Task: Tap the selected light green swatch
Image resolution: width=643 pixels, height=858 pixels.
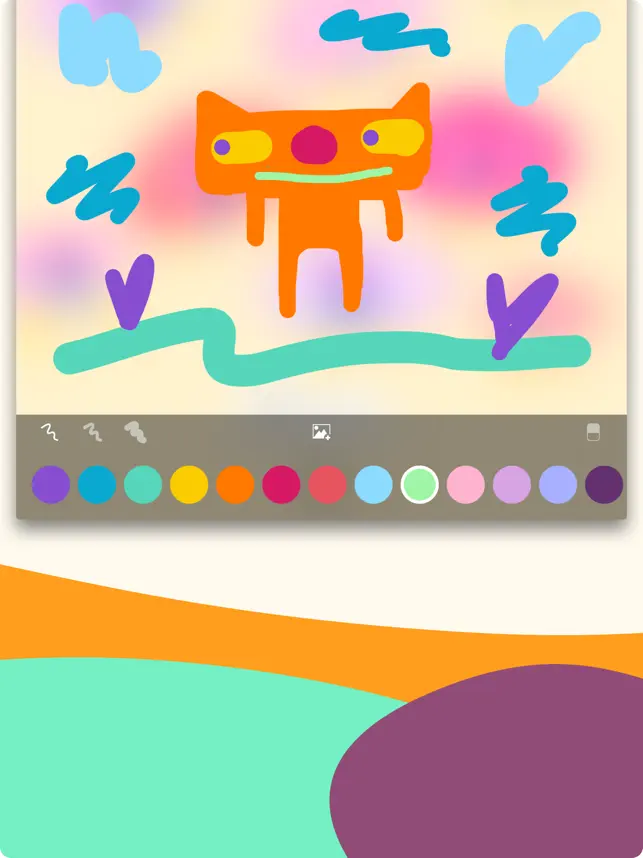Action: pos(419,484)
